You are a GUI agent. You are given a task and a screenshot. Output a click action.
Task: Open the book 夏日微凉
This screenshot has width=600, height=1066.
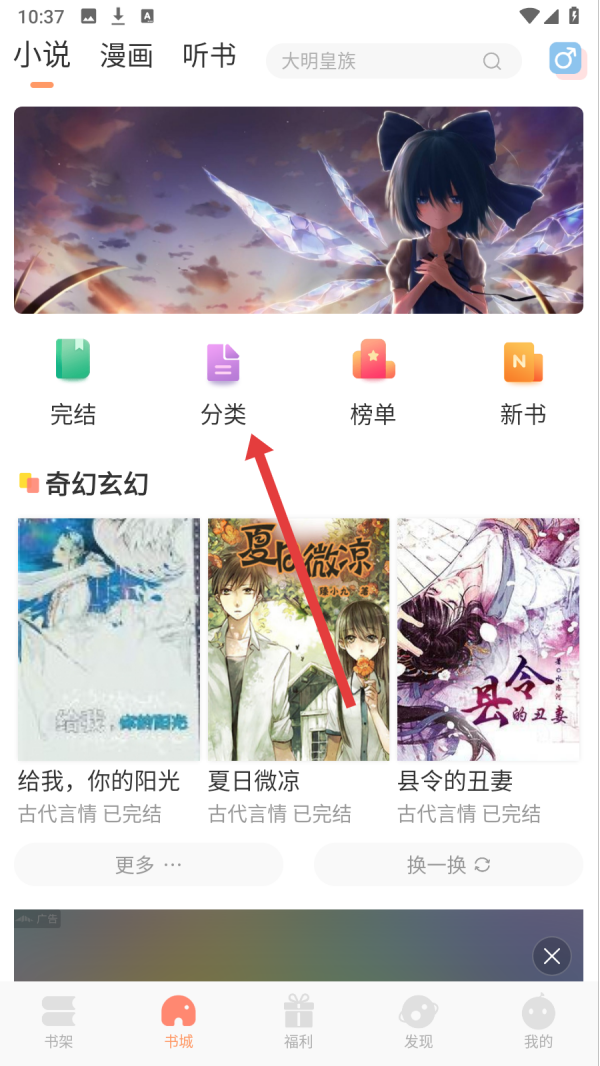click(x=298, y=671)
